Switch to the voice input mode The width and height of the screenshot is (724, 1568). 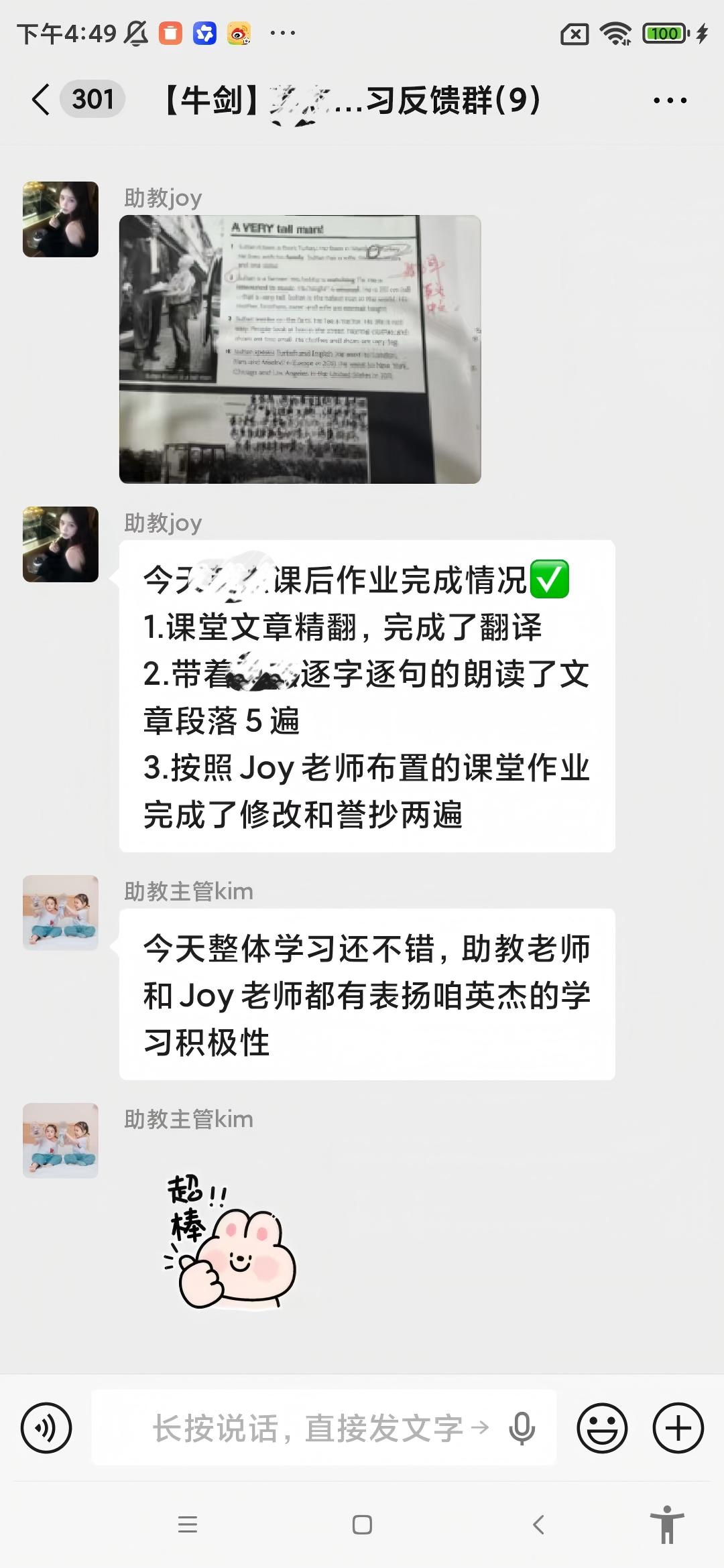[46, 1428]
